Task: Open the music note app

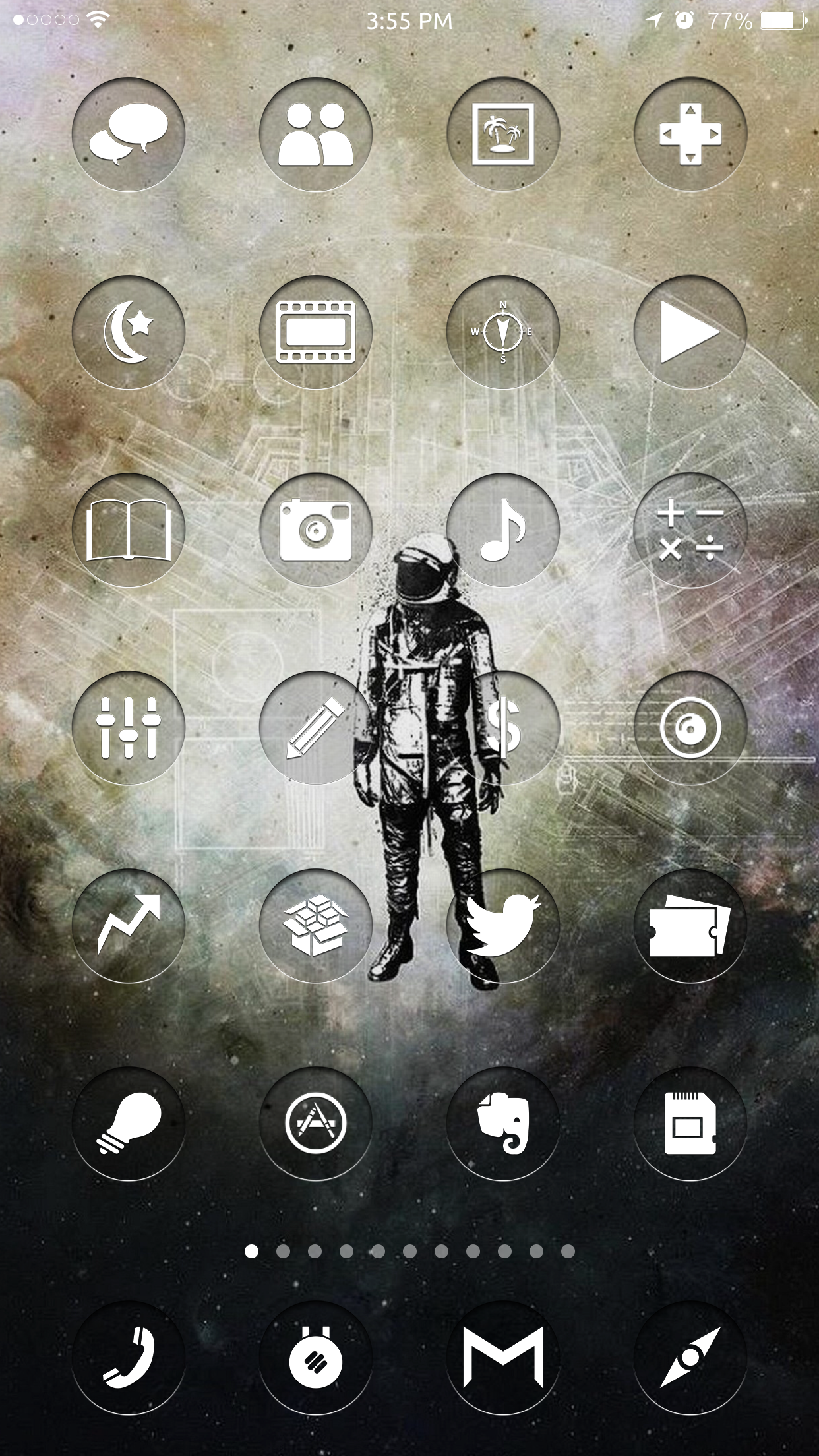Action: point(502,530)
